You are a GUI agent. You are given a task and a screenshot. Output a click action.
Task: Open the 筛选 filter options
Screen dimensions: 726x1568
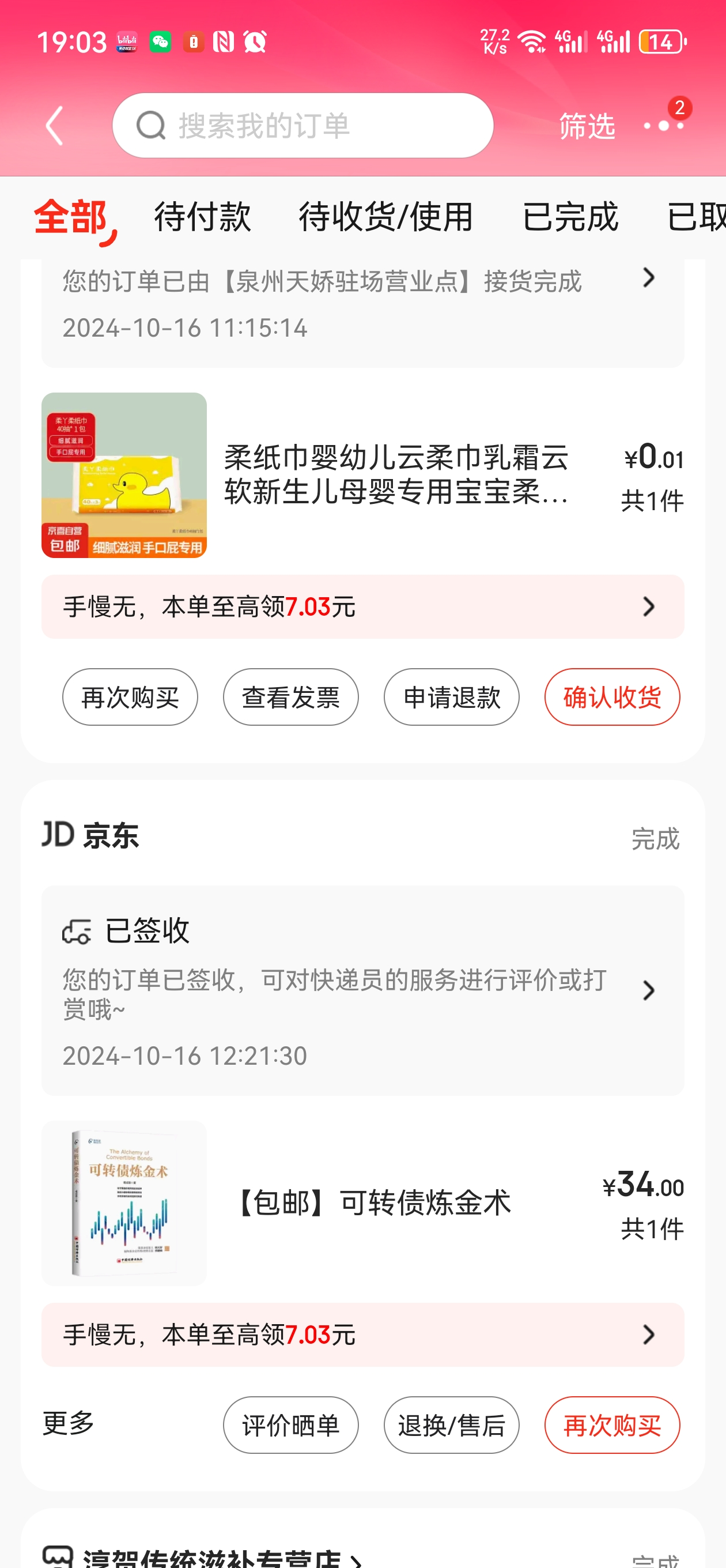coord(587,126)
